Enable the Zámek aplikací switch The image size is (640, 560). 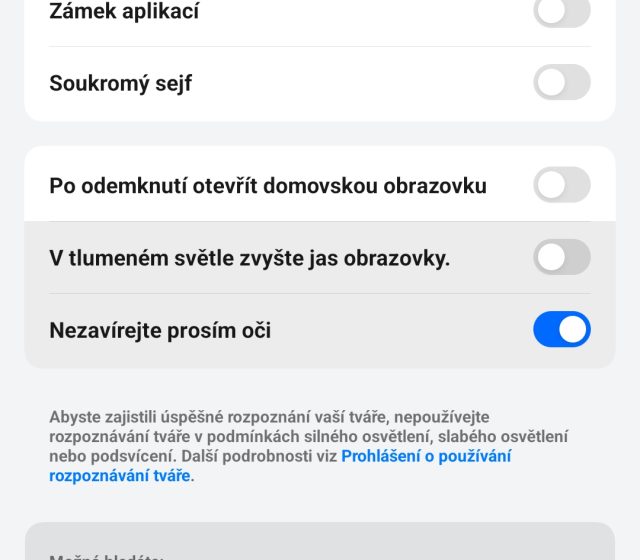pyautogui.click(x=561, y=12)
